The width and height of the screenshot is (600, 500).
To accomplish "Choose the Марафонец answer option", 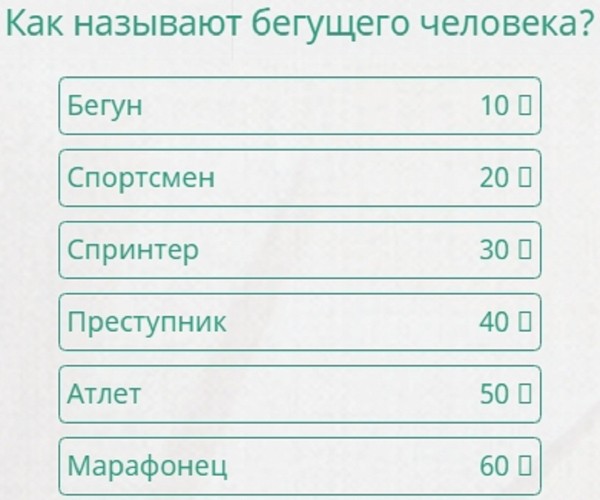I will [x=299, y=466].
